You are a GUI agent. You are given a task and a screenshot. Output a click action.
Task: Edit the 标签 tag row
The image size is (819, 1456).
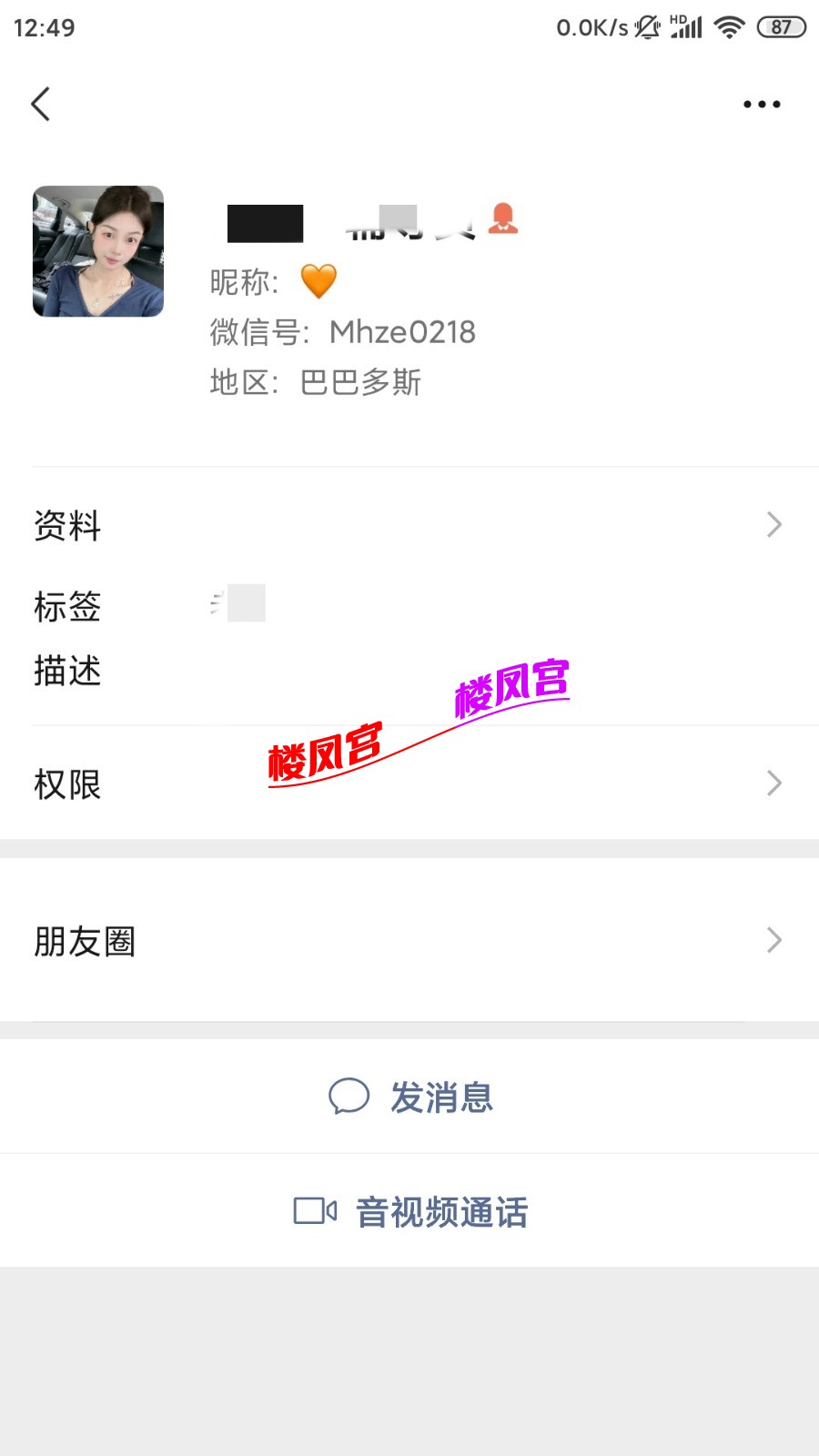pyautogui.click(x=409, y=605)
